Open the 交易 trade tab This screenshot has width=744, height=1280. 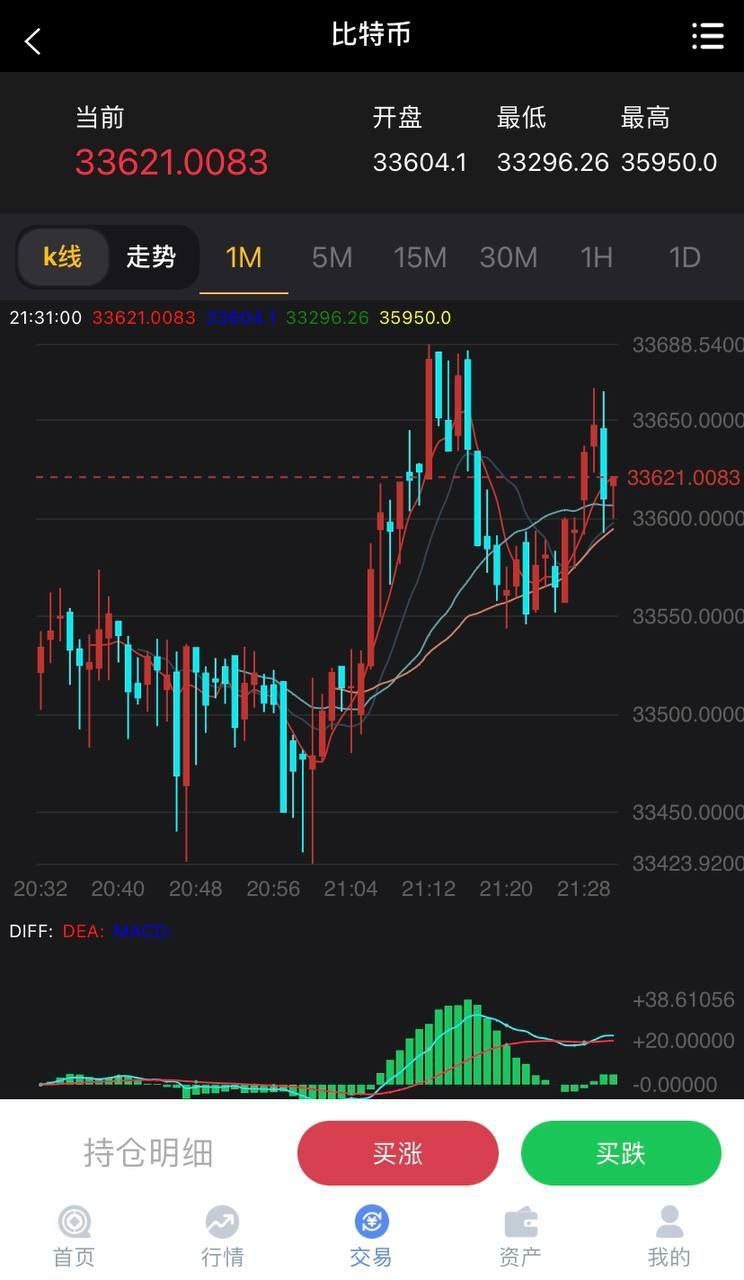(371, 1236)
